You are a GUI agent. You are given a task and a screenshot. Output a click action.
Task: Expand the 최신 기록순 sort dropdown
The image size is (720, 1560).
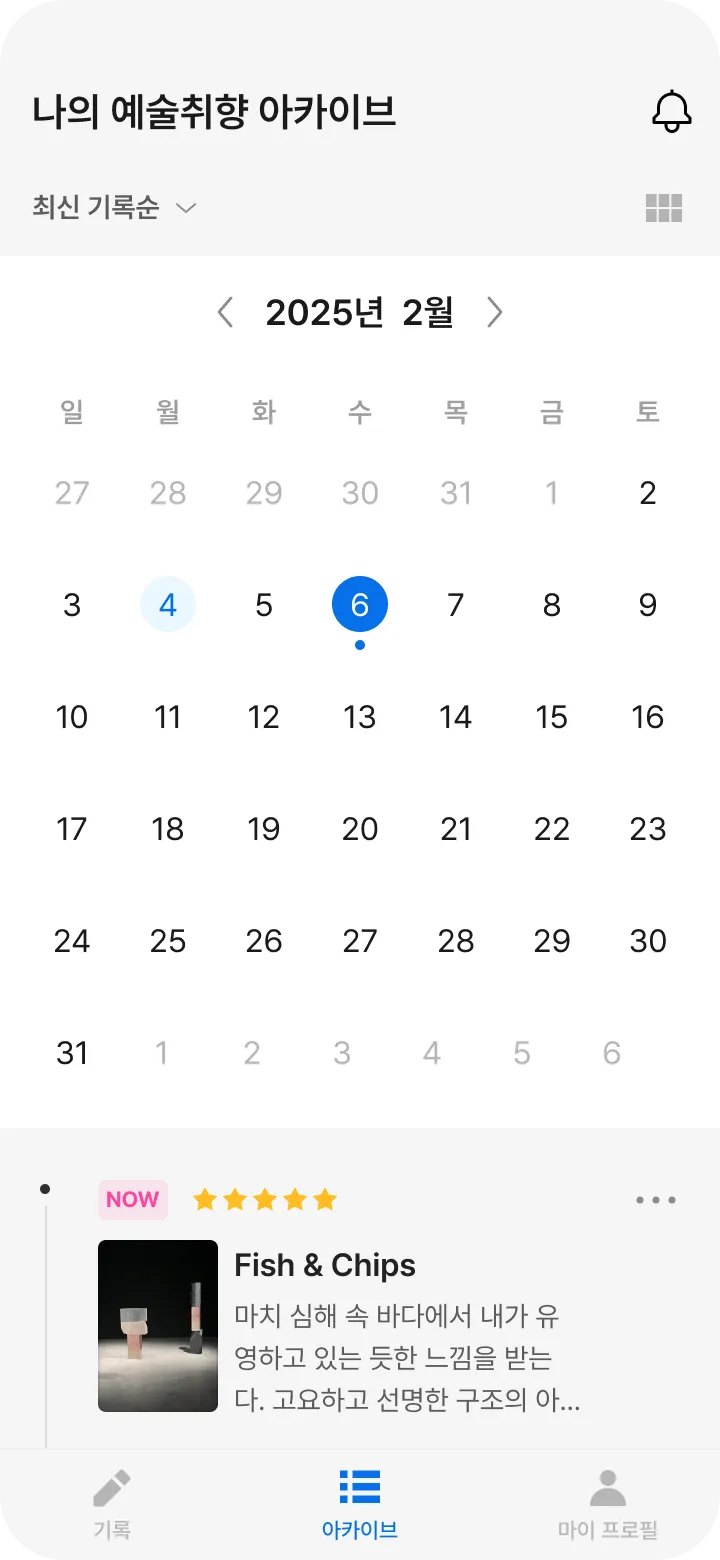[x=115, y=208]
